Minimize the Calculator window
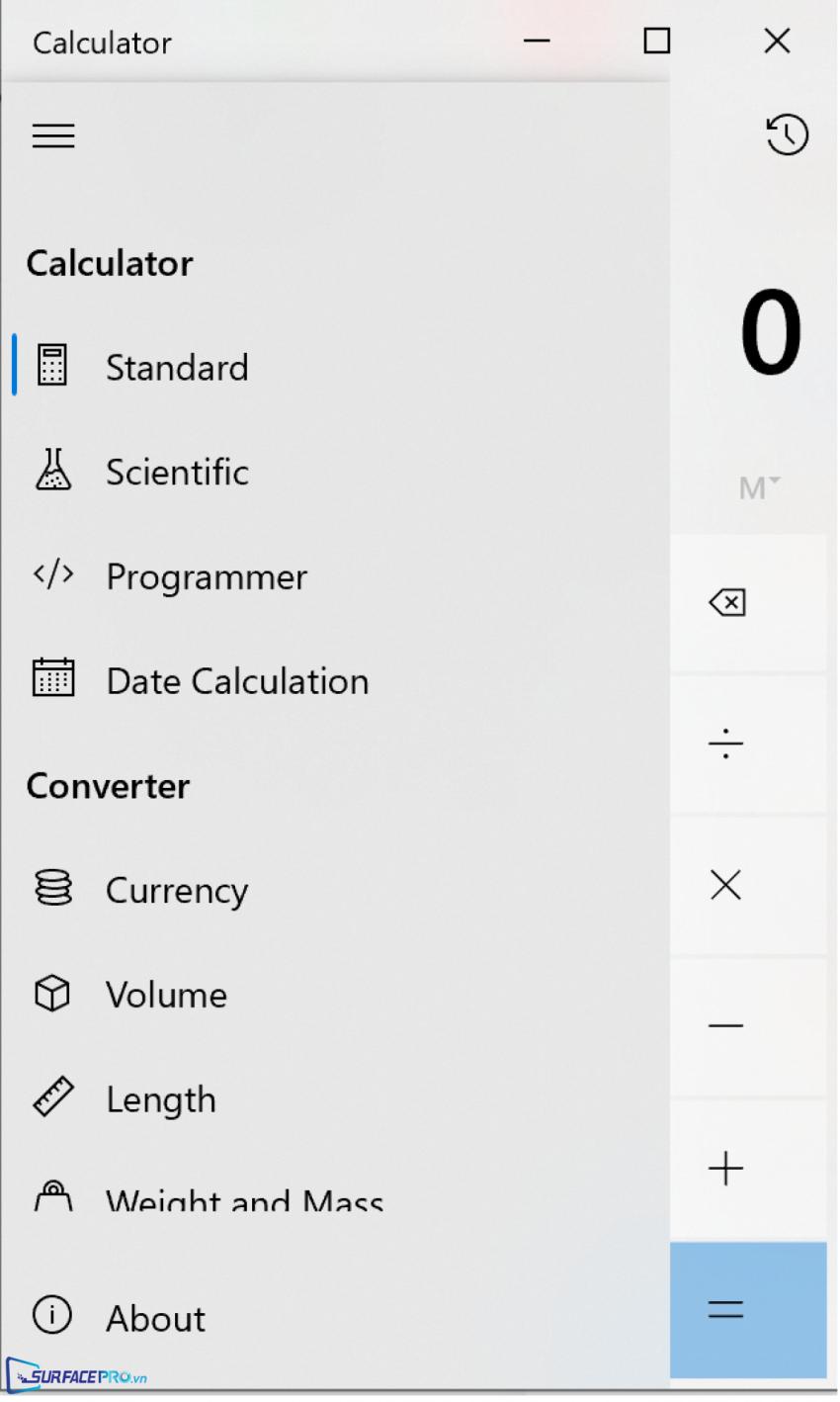This screenshot has height=1402, width=840. [537, 41]
